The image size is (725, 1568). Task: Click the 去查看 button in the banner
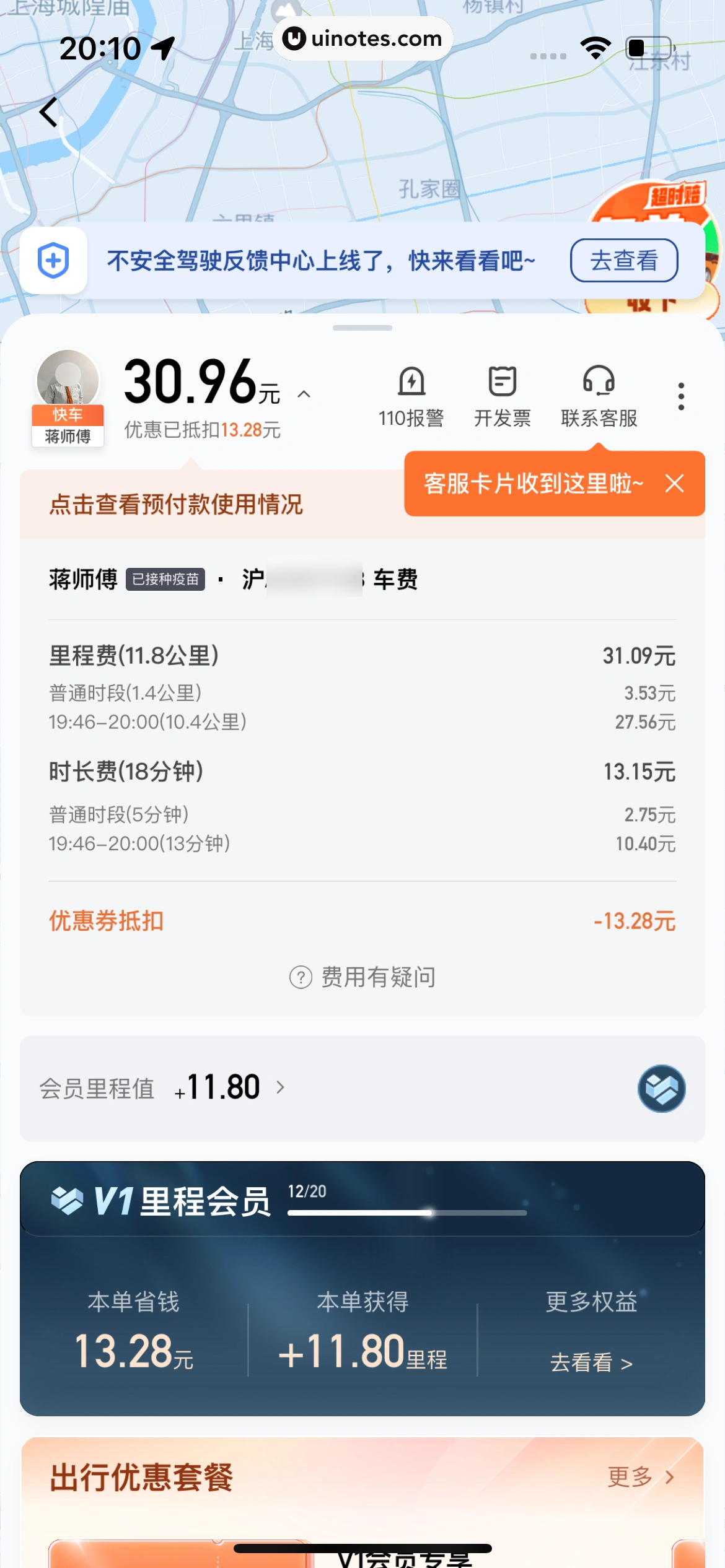coord(624,260)
